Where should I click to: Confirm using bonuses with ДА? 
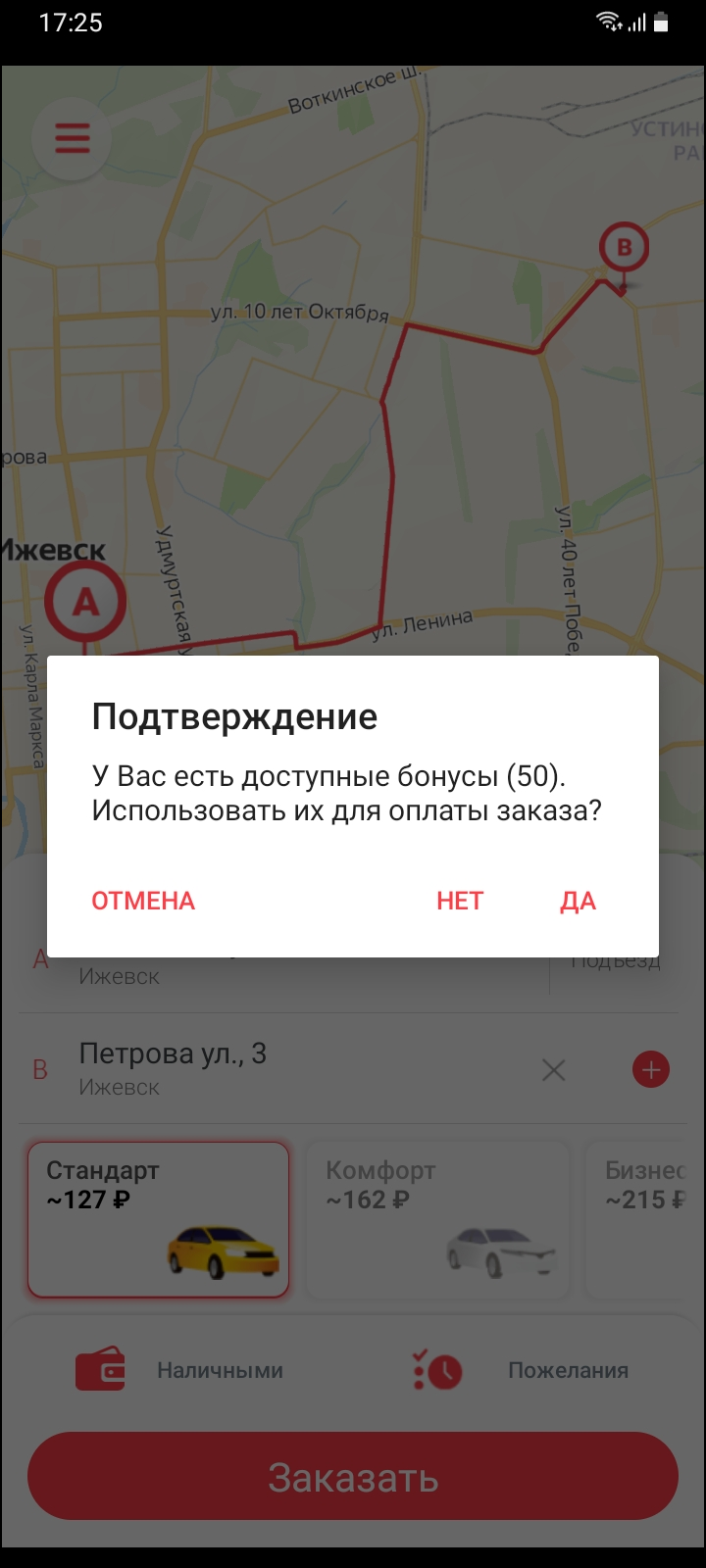click(578, 901)
